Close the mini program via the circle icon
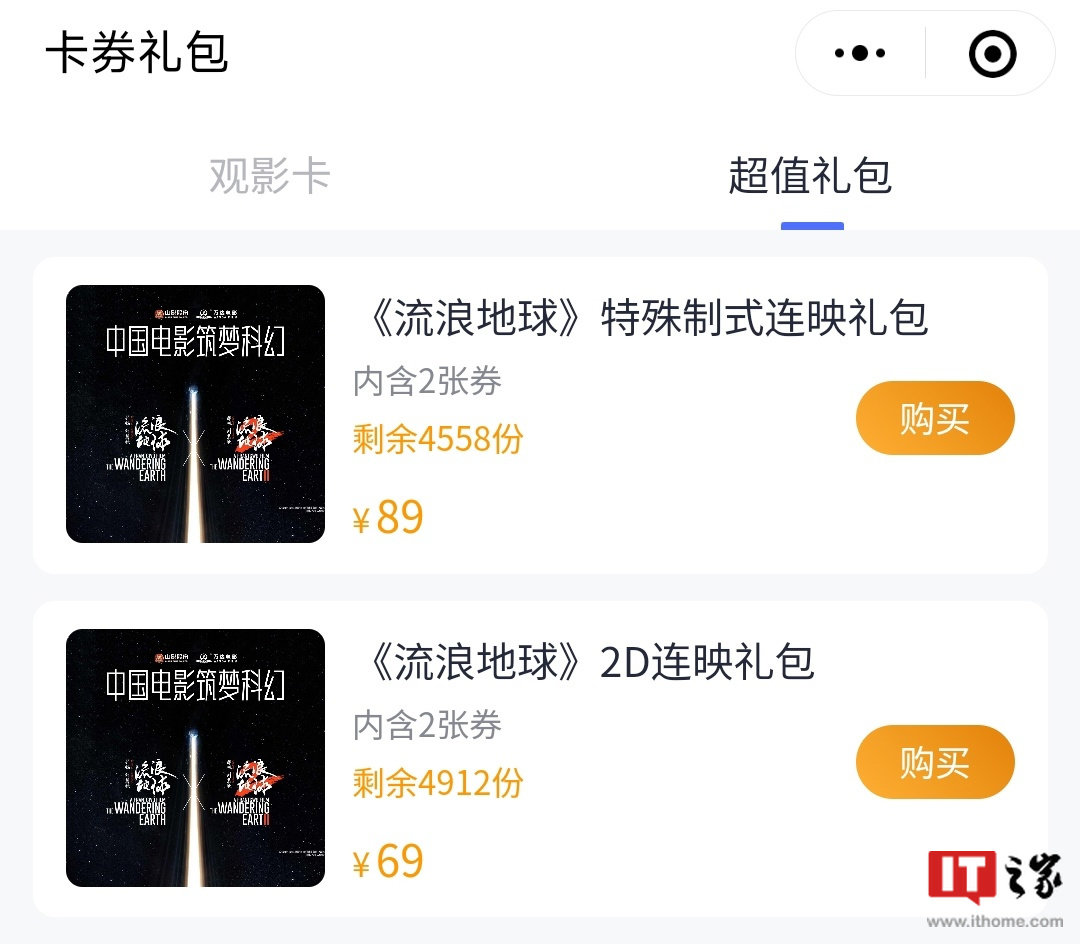1080x944 pixels. [x=992, y=54]
